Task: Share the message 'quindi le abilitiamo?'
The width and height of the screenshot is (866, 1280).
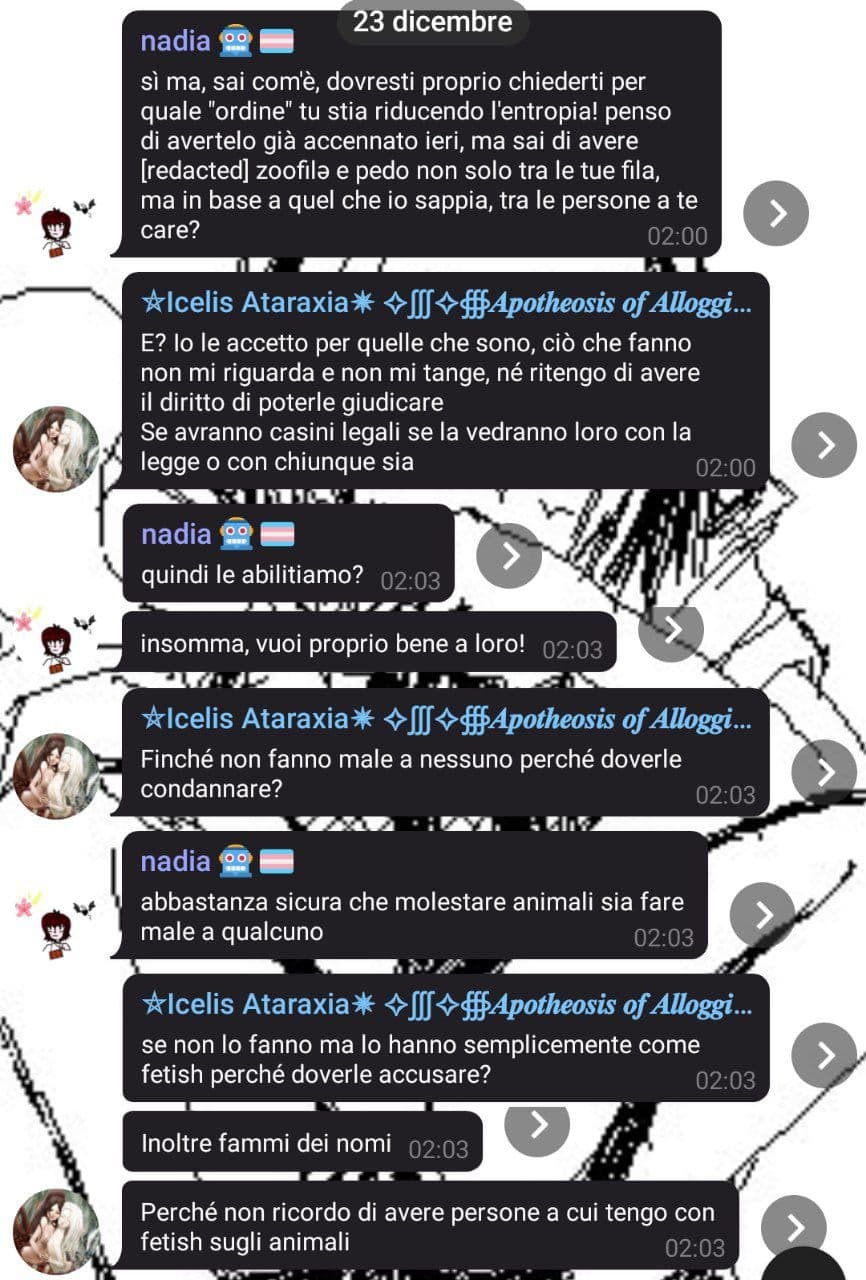Action: pyautogui.click(x=509, y=555)
